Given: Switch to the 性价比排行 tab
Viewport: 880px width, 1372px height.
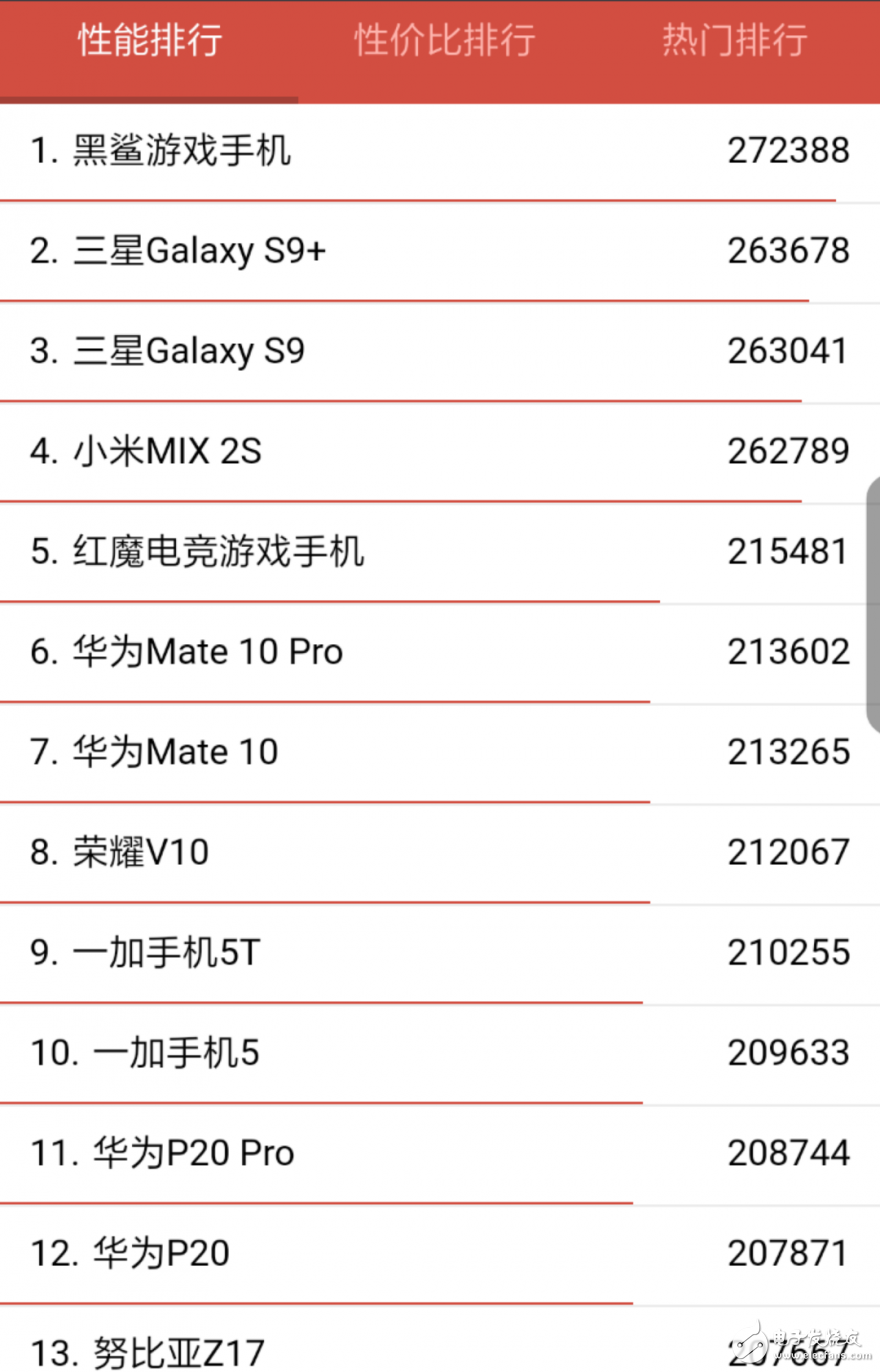Looking at the screenshot, I should point(444,42).
